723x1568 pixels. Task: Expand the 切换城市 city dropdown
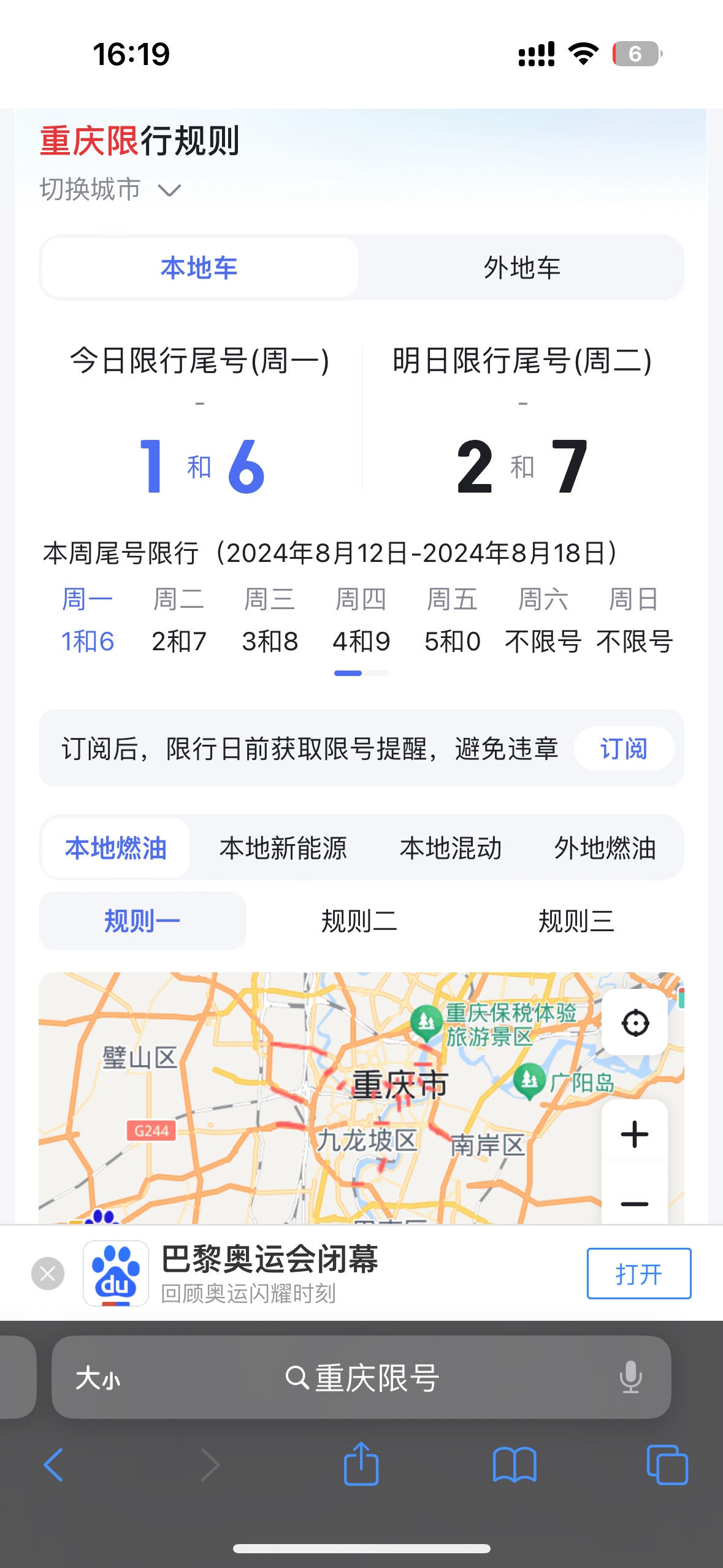pyautogui.click(x=110, y=190)
